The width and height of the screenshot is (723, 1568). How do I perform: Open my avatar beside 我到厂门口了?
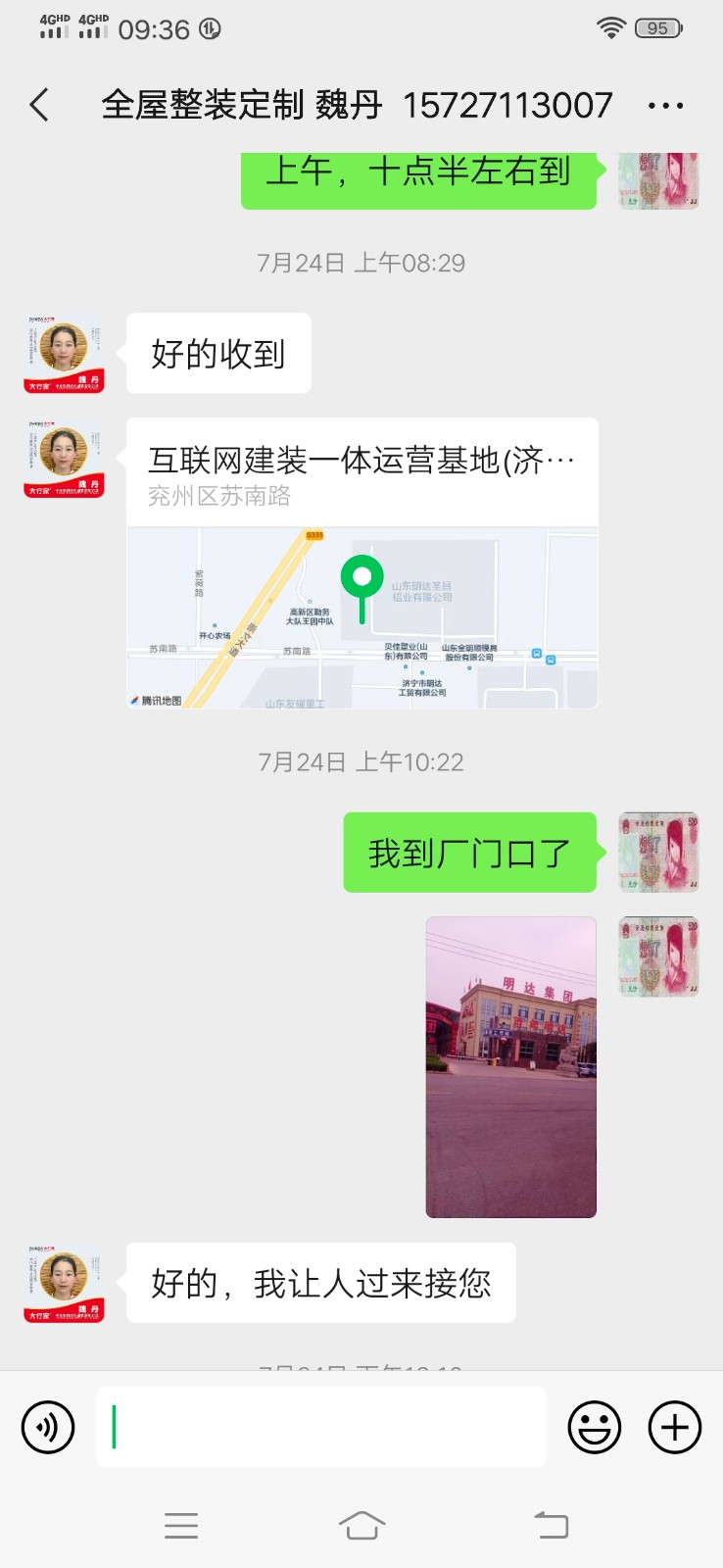(x=658, y=853)
